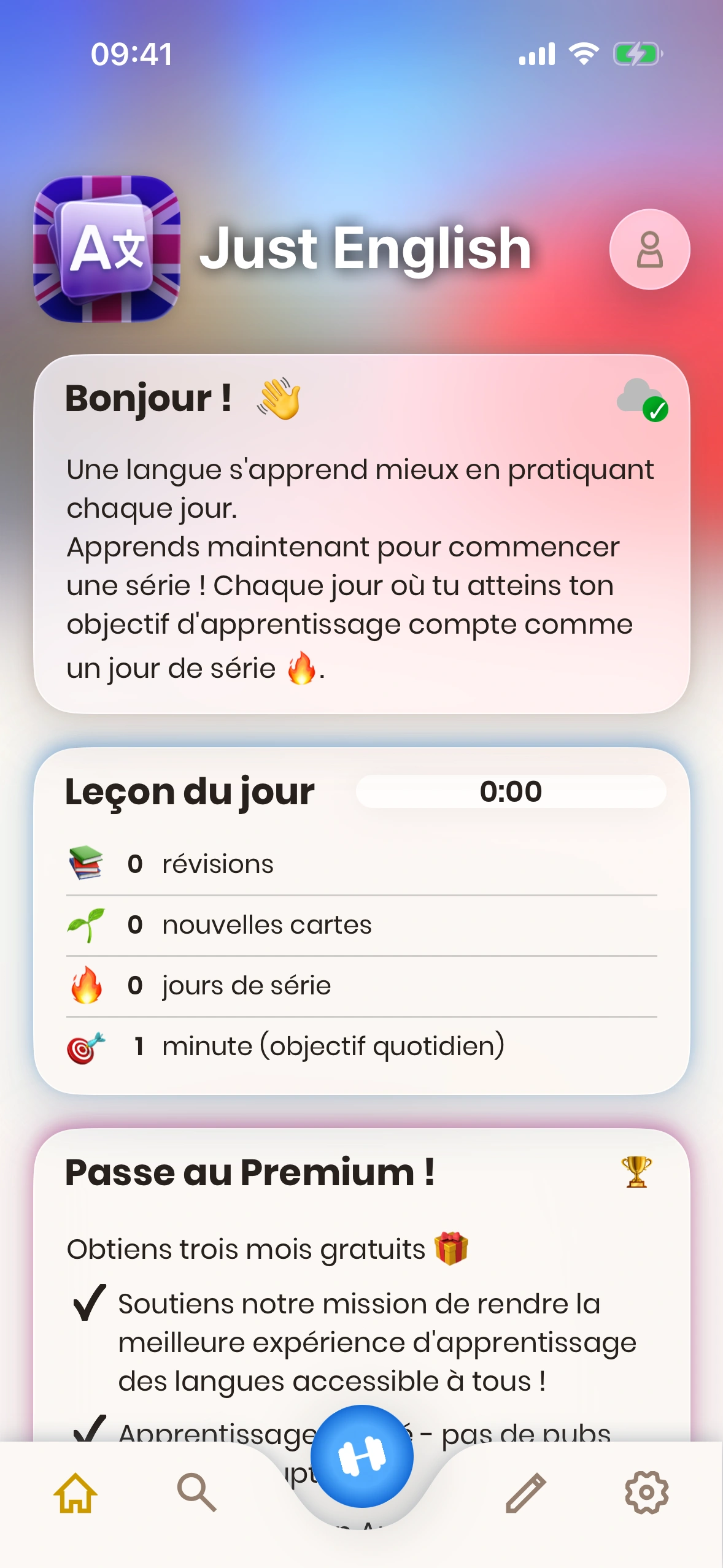Go to the pencil edit tab

[526, 1492]
